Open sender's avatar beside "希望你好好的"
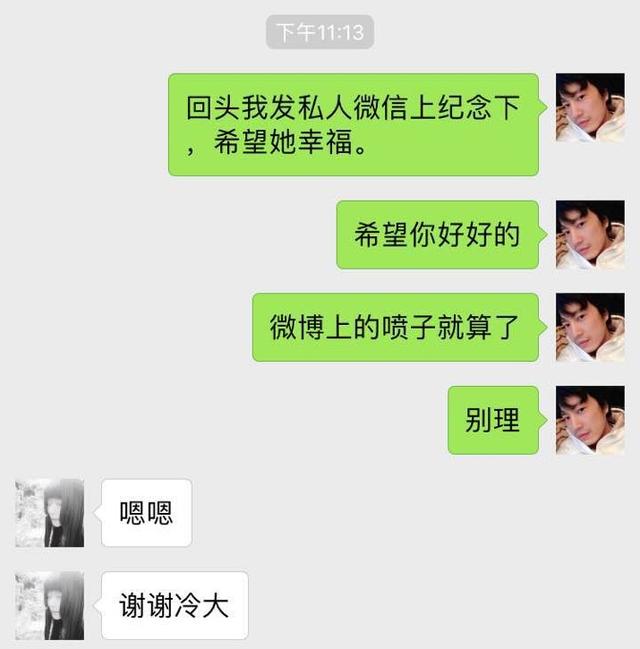640x649 pixels. pyautogui.click(x=590, y=234)
